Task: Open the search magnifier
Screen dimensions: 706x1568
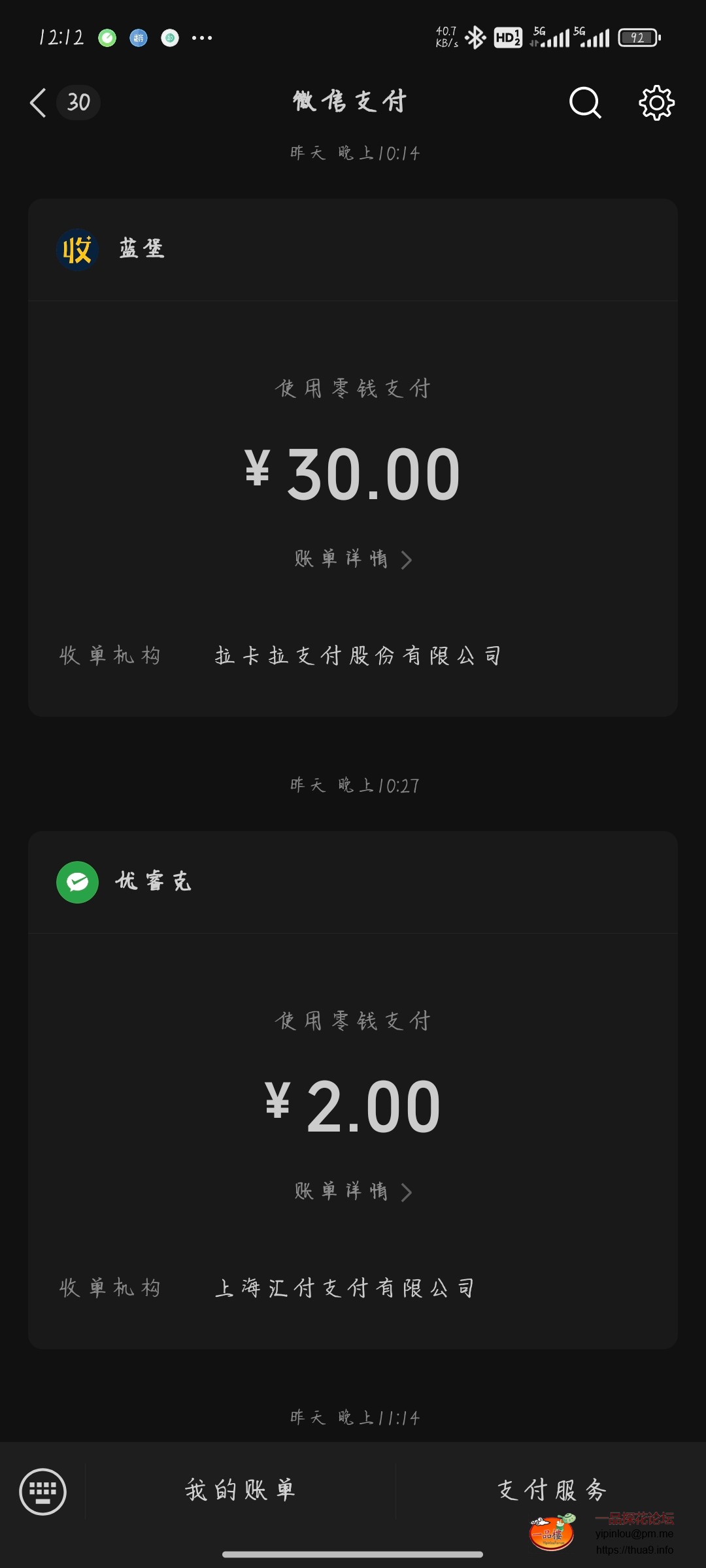Action: pos(584,102)
